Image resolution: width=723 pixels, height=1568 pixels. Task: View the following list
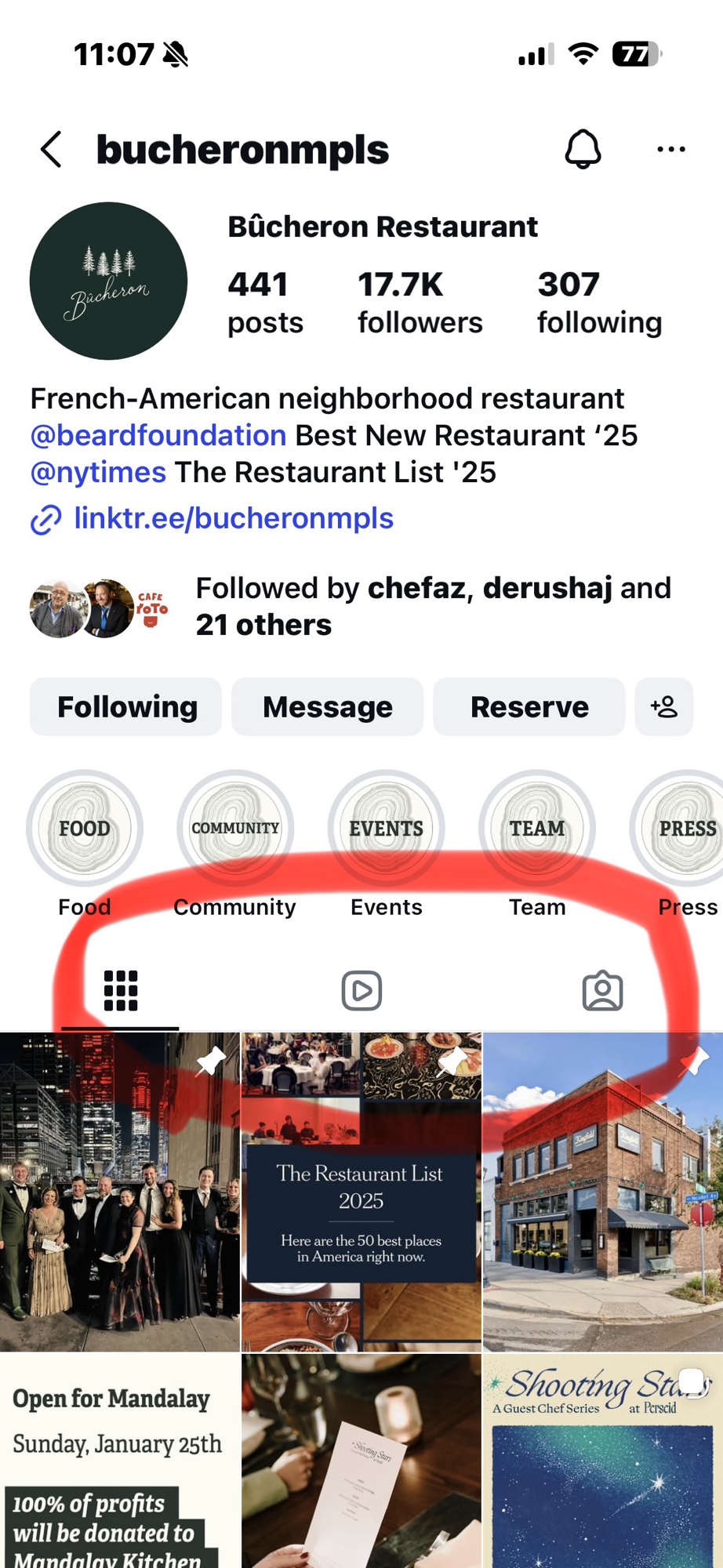[599, 303]
